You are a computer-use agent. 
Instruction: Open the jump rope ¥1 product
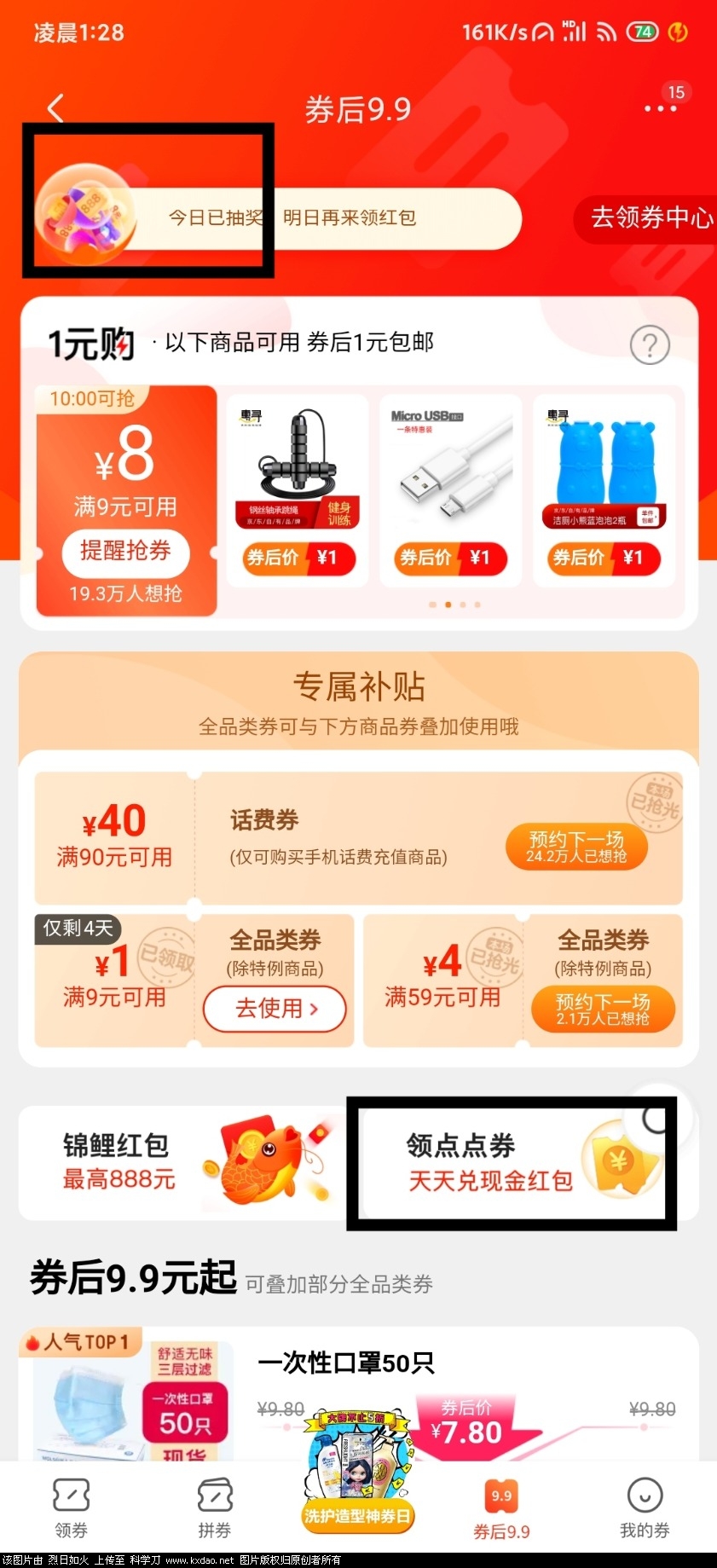click(x=298, y=490)
